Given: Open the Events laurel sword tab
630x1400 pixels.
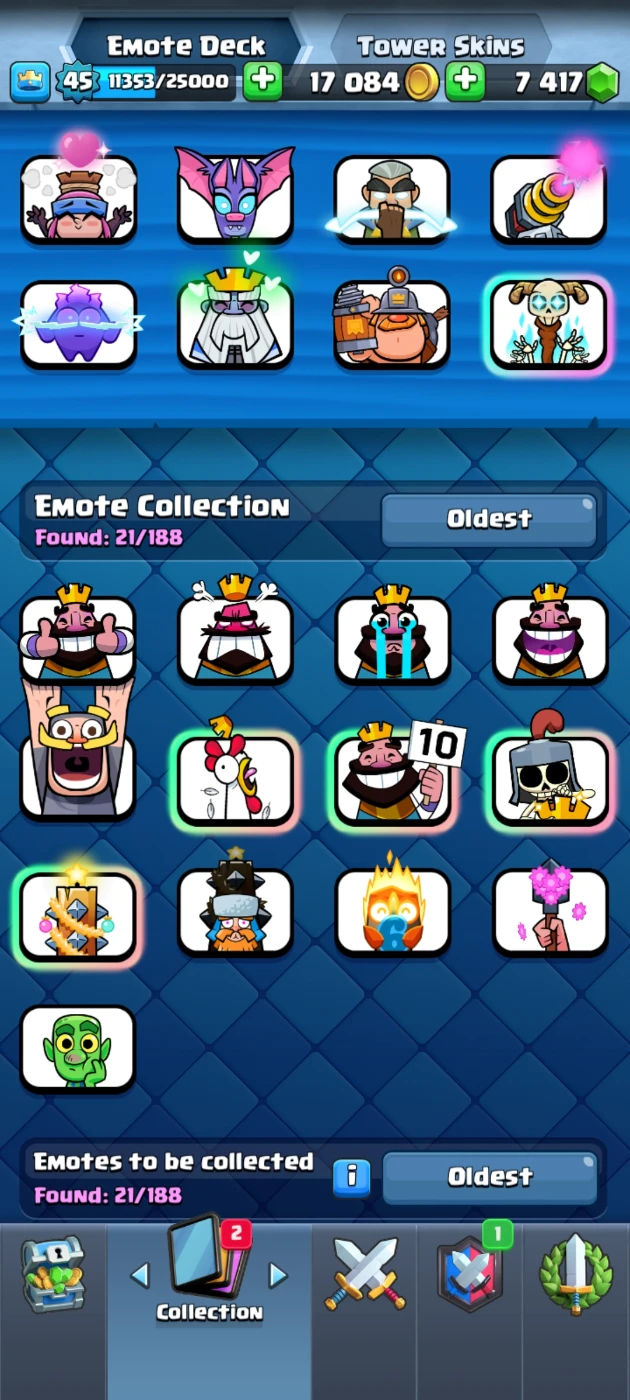Looking at the screenshot, I should 575,1275.
